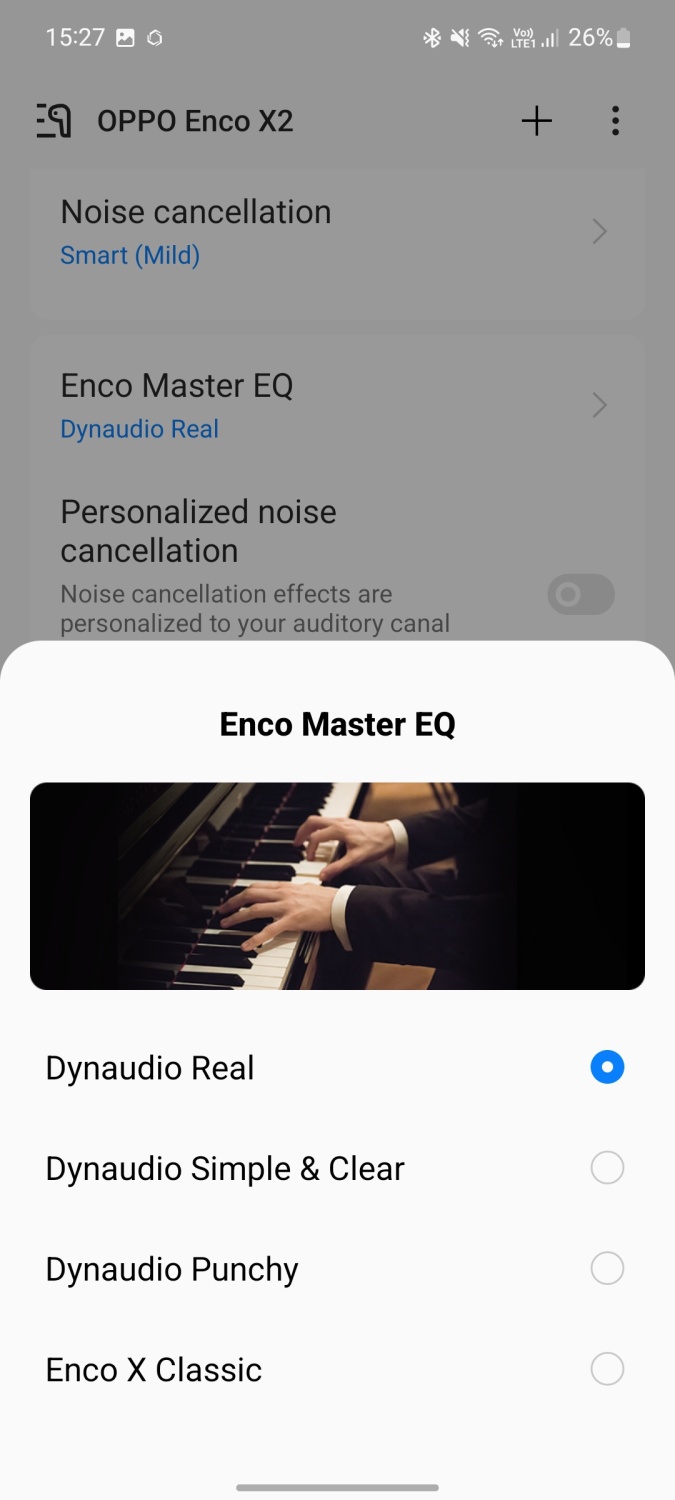Image resolution: width=675 pixels, height=1500 pixels.
Task: Choose Dynaudio Simple & Clear preset
Action: tap(606, 1168)
